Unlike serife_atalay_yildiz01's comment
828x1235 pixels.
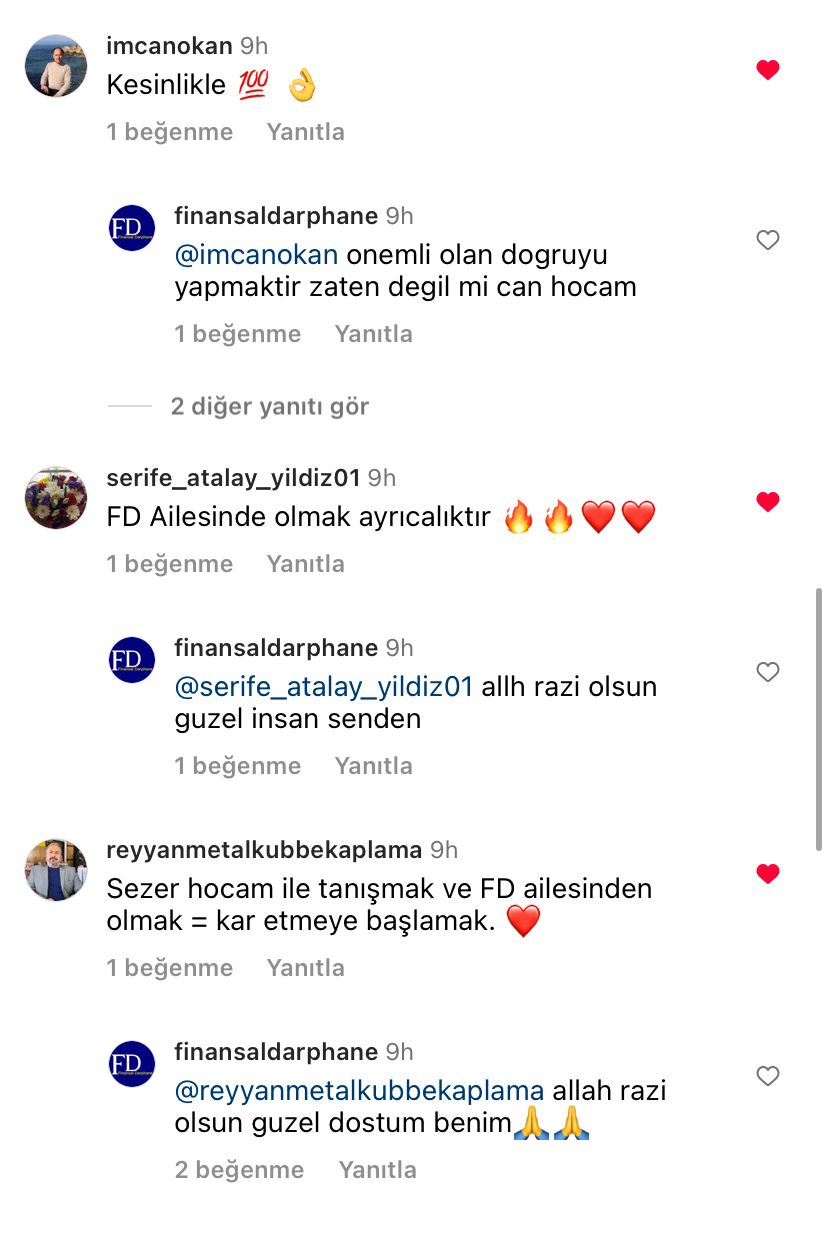(767, 502)
